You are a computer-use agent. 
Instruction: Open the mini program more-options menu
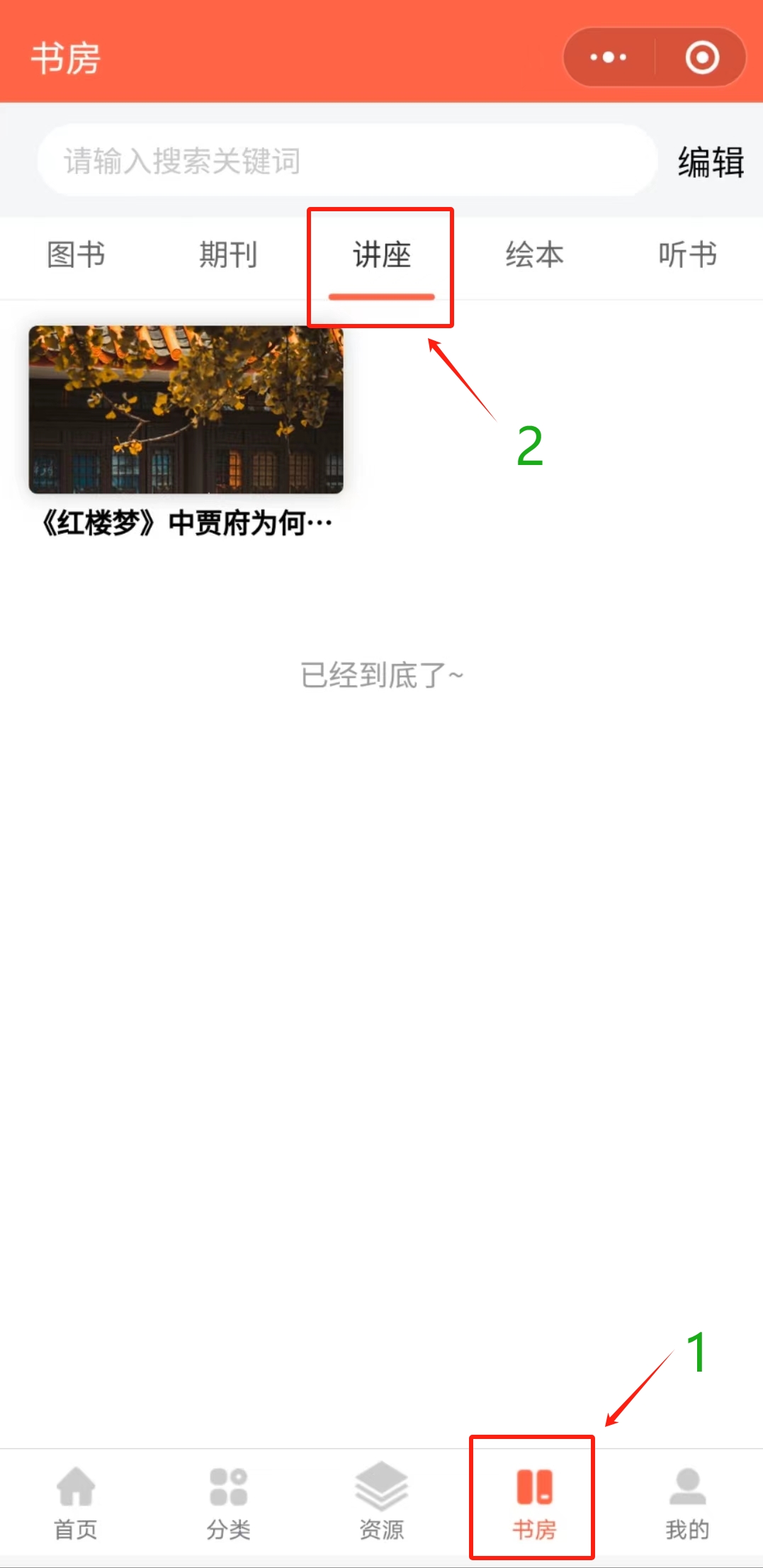608,57
